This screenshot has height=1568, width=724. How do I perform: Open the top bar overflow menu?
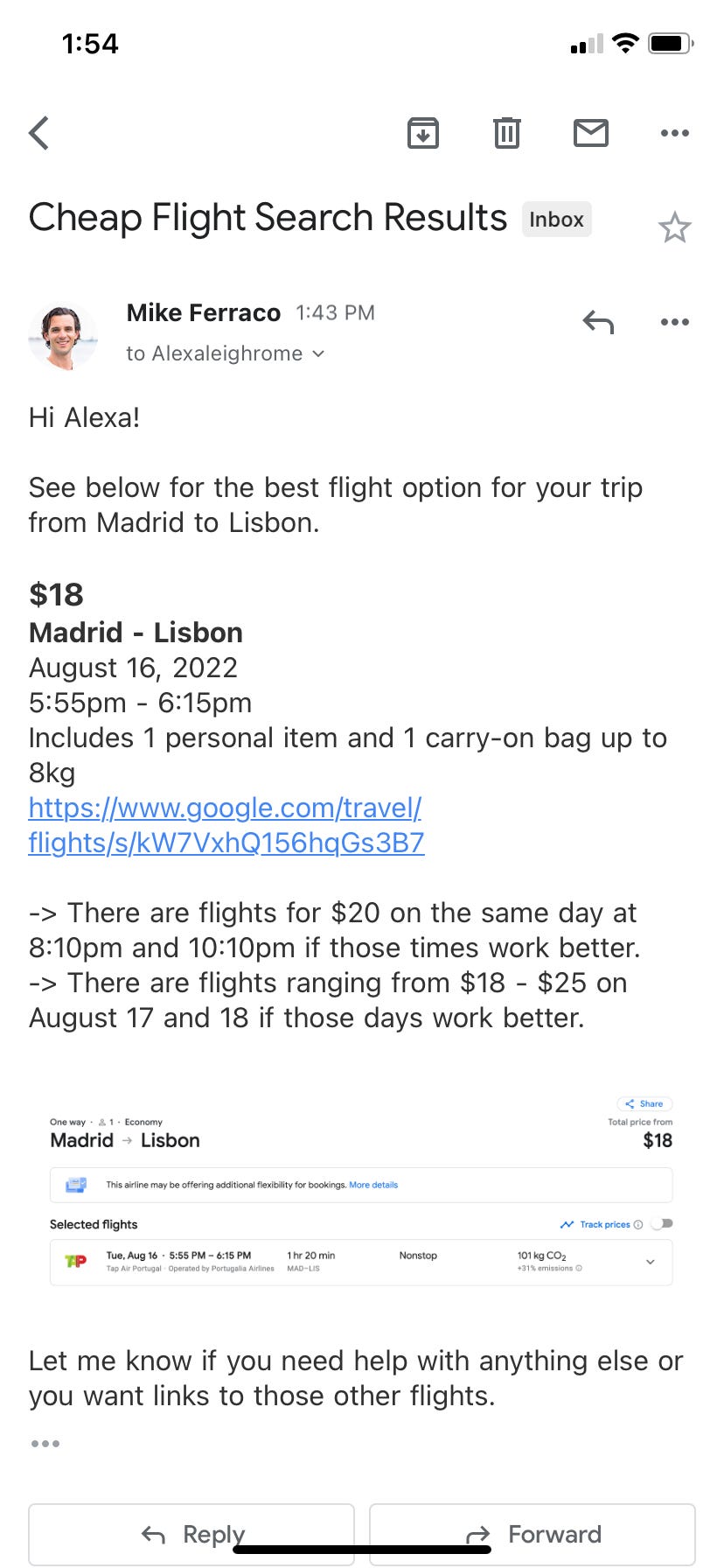675,133
